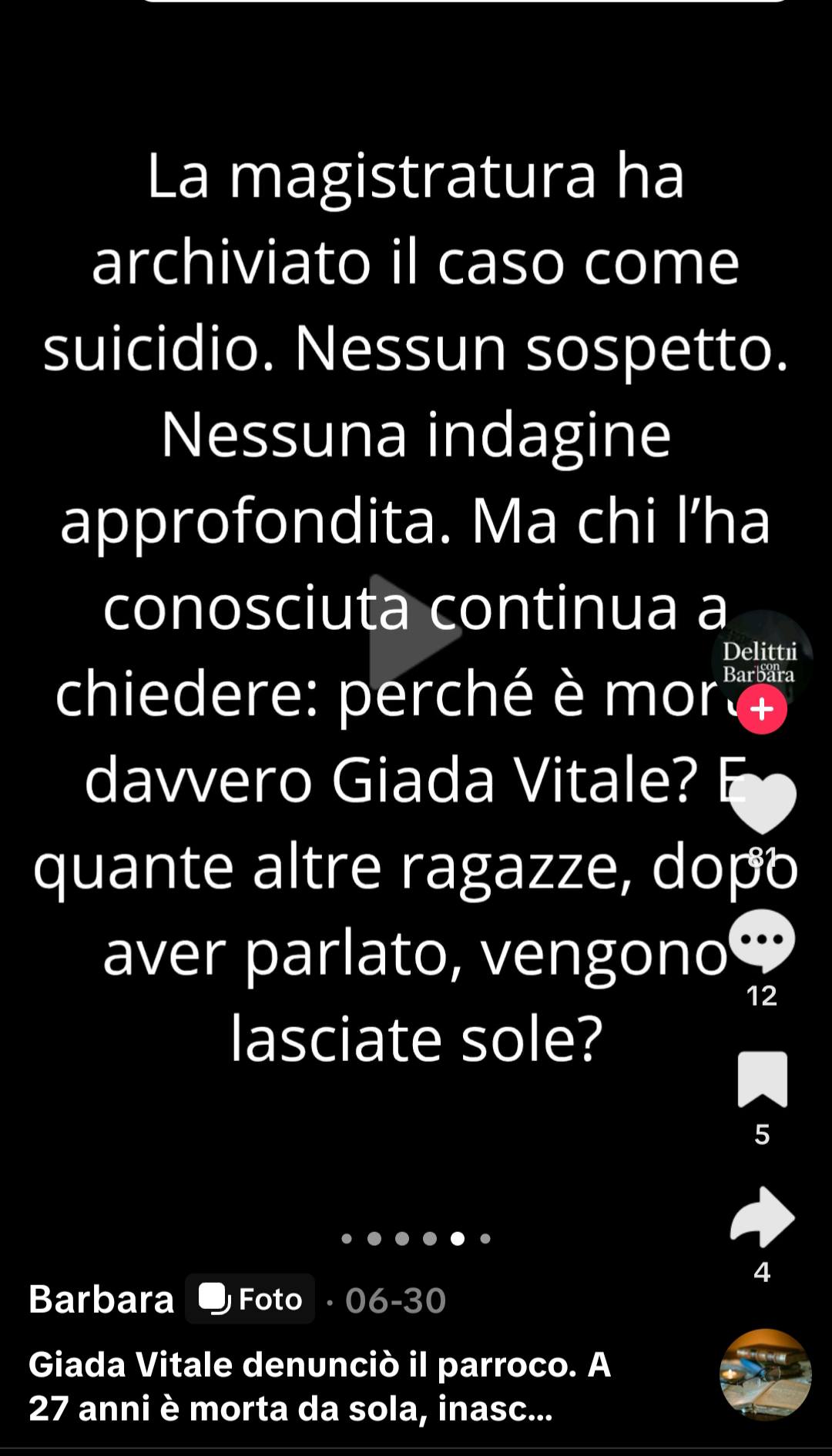Follow the creator with the plus button
The width and height of the screenshot is (832, 1456).
click(762, 709)
